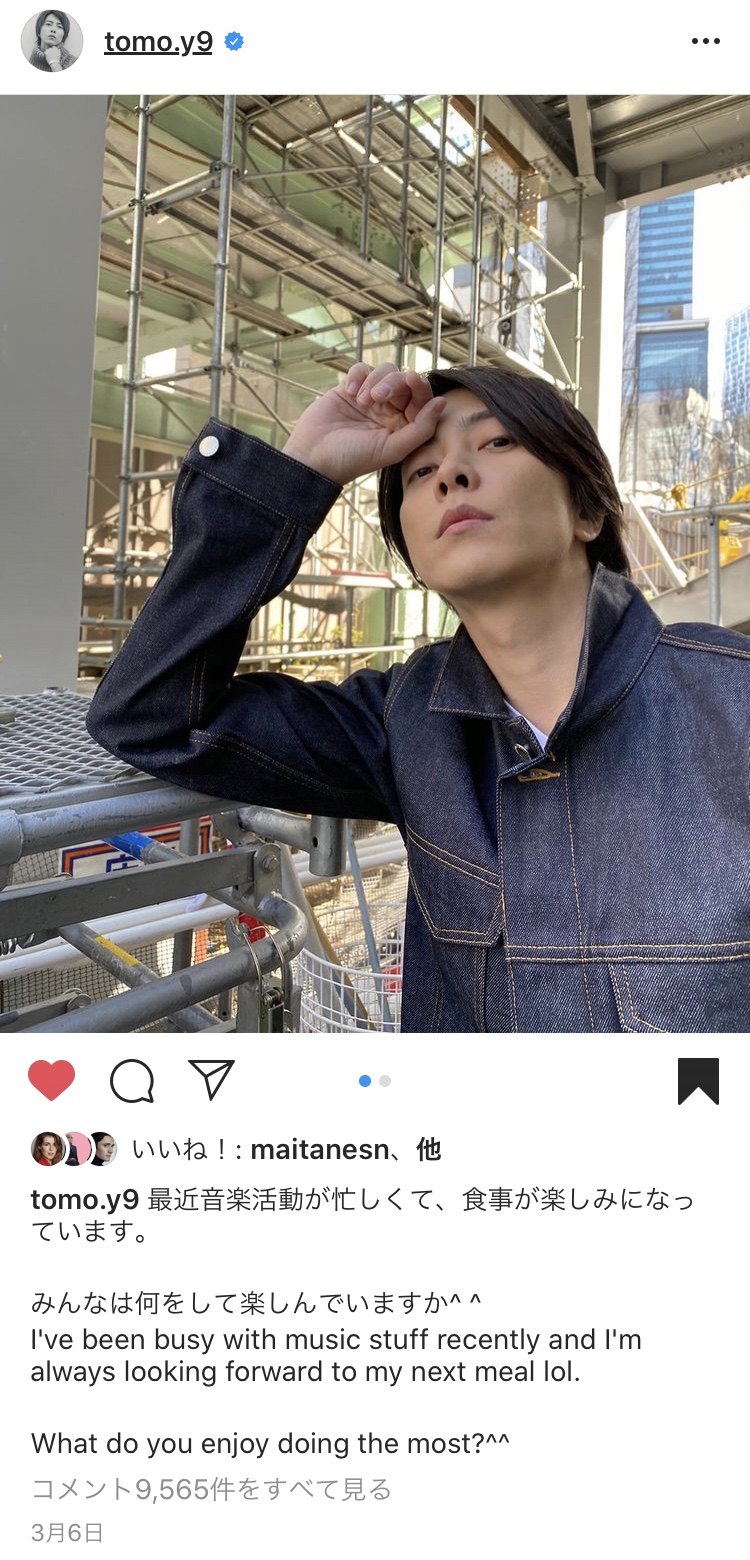Open the post photo of the denim jacket

coord(375,563)
